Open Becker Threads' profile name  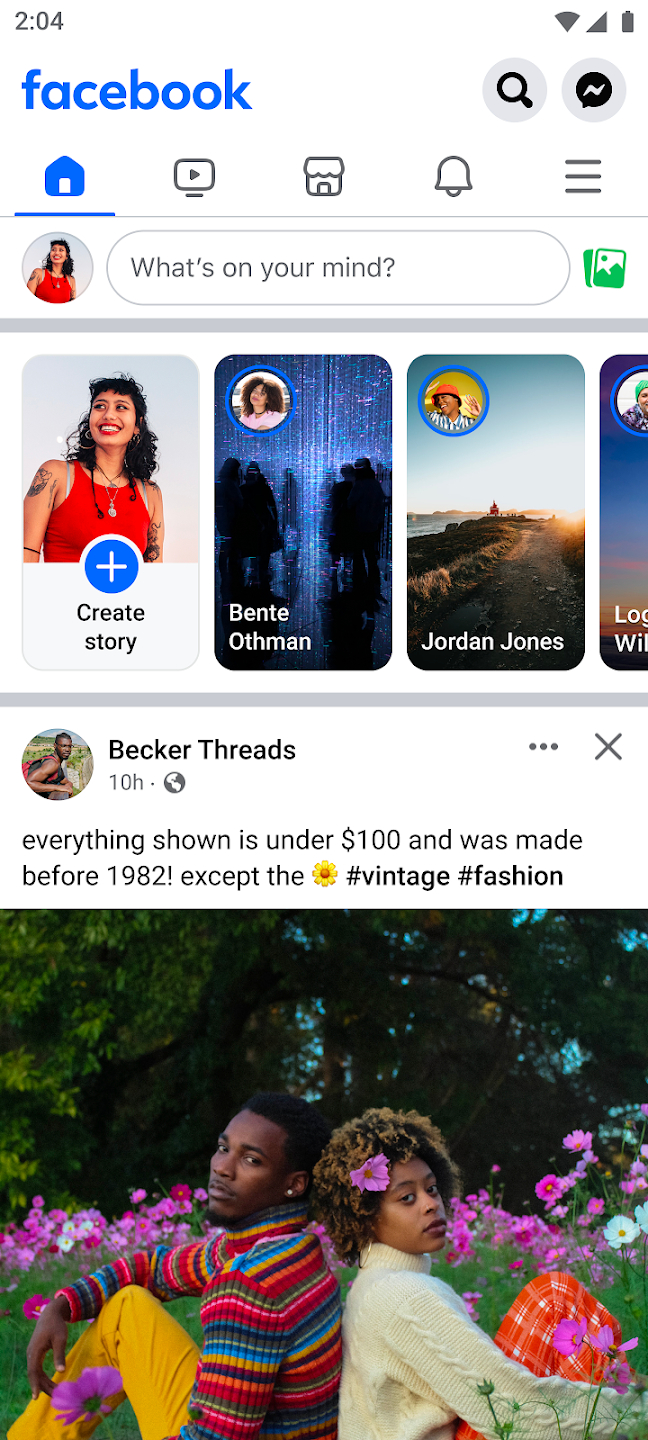202,749
